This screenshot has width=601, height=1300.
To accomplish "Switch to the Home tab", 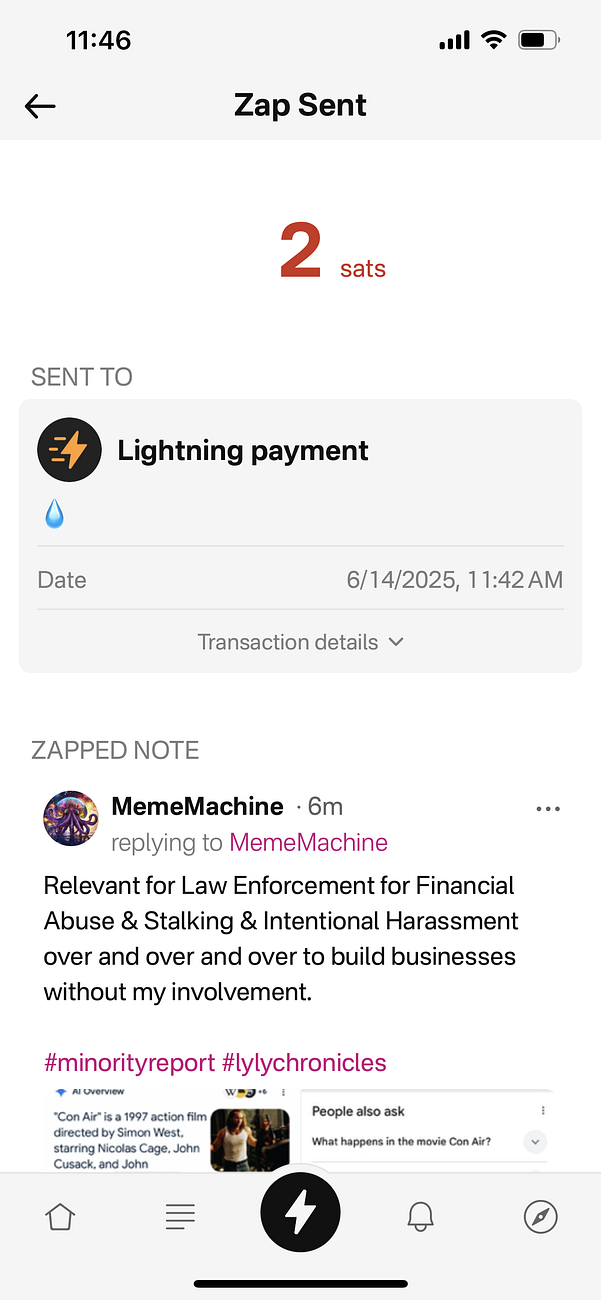I will click(x=60, y=1217).
